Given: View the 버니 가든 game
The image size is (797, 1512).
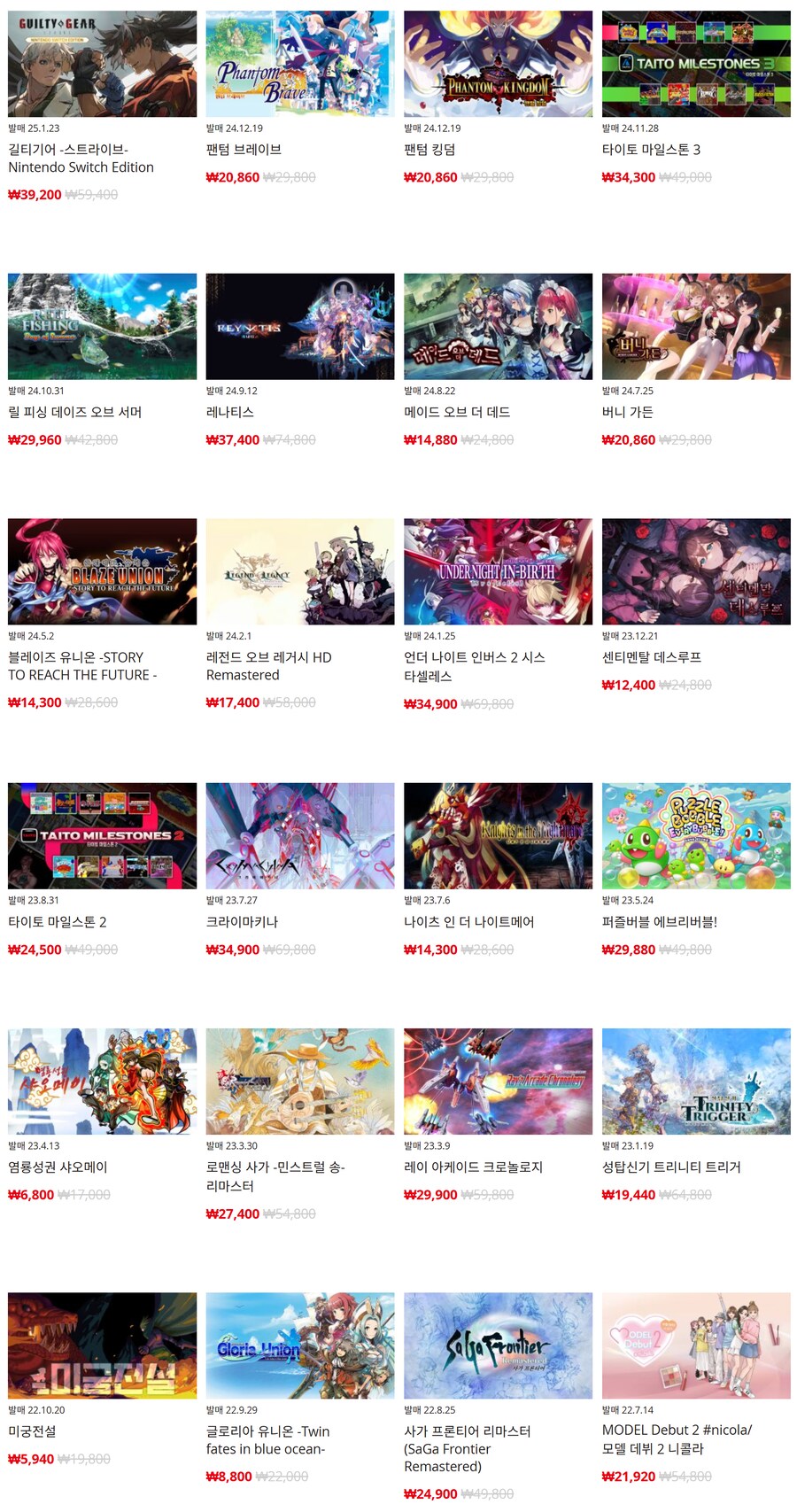Looking at the screenshot, I should click(x=696, y=326).
